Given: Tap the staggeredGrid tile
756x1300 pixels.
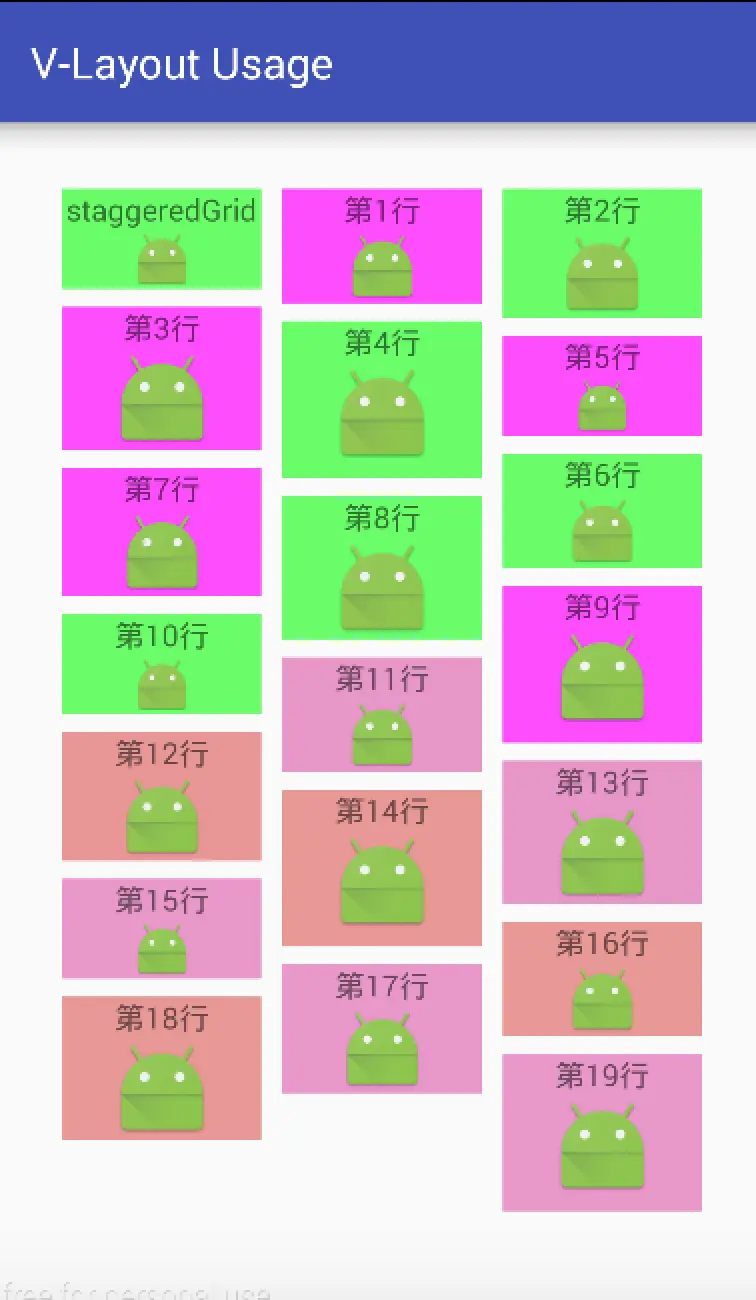Looking at the screenshot, I should coord(162,239).
